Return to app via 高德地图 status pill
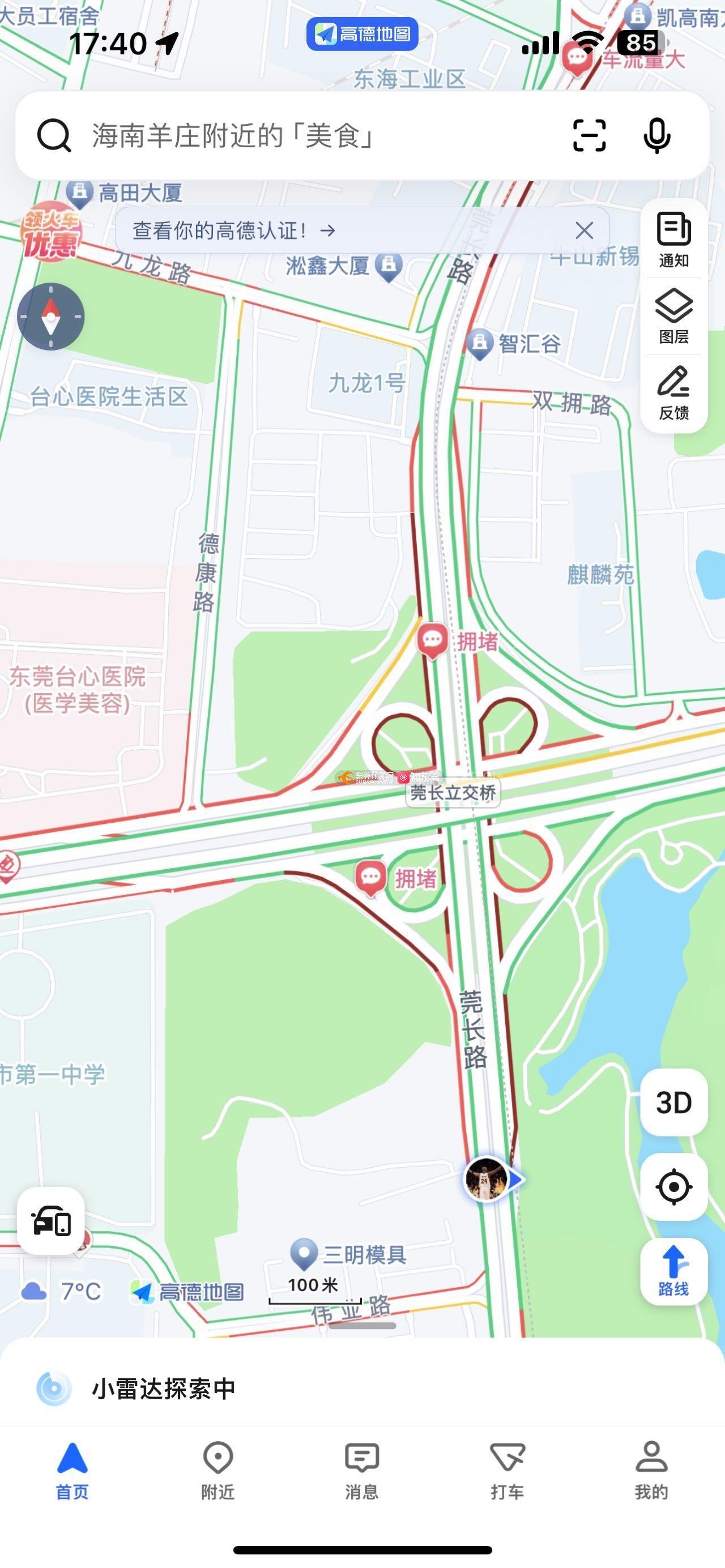 362,33
